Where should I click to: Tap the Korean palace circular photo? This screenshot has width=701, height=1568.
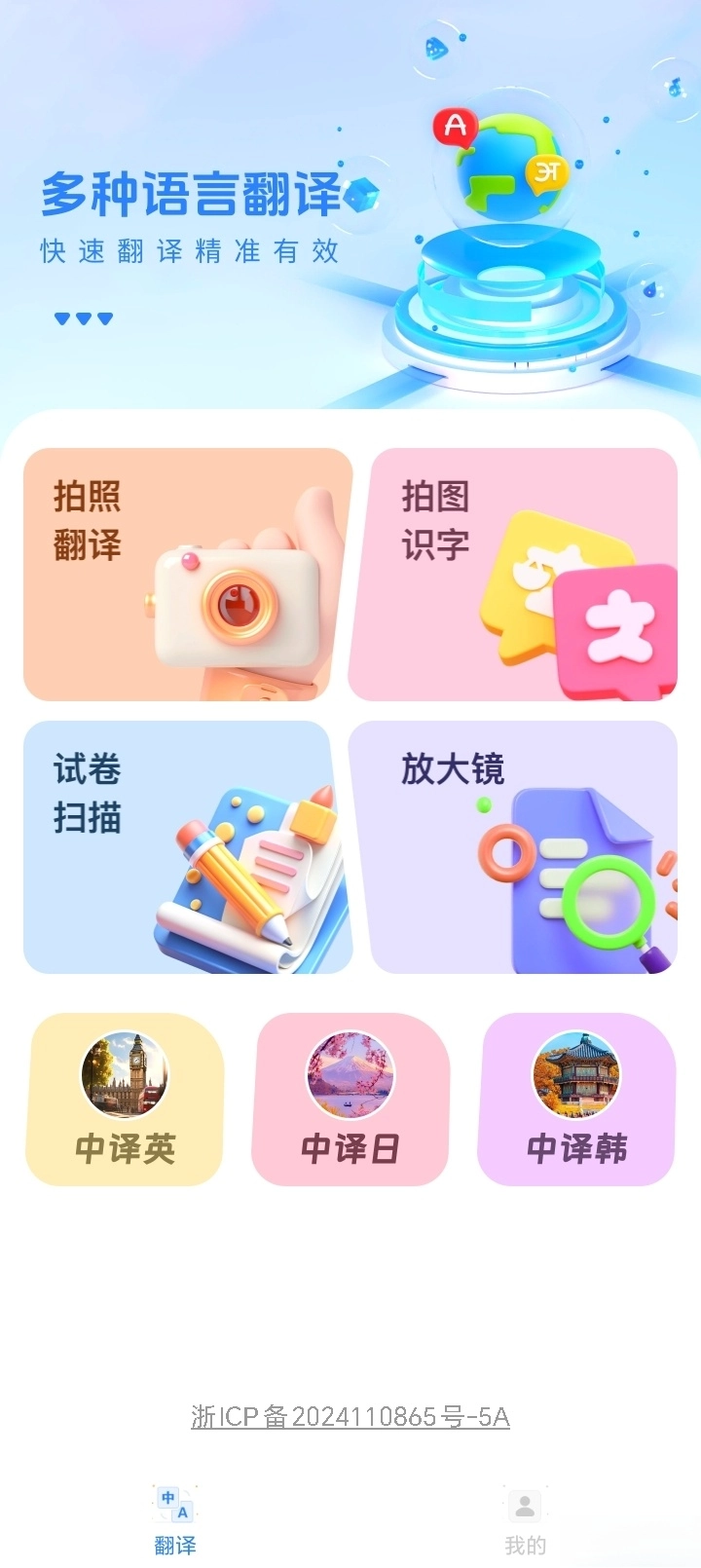(x=576, y=1074)
